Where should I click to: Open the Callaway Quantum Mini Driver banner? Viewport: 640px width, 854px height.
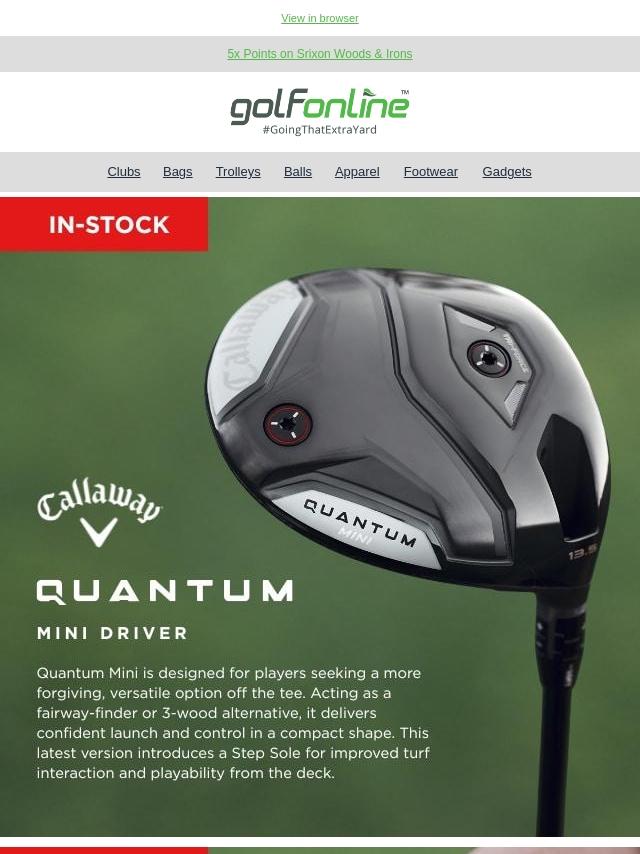point(320,515)
